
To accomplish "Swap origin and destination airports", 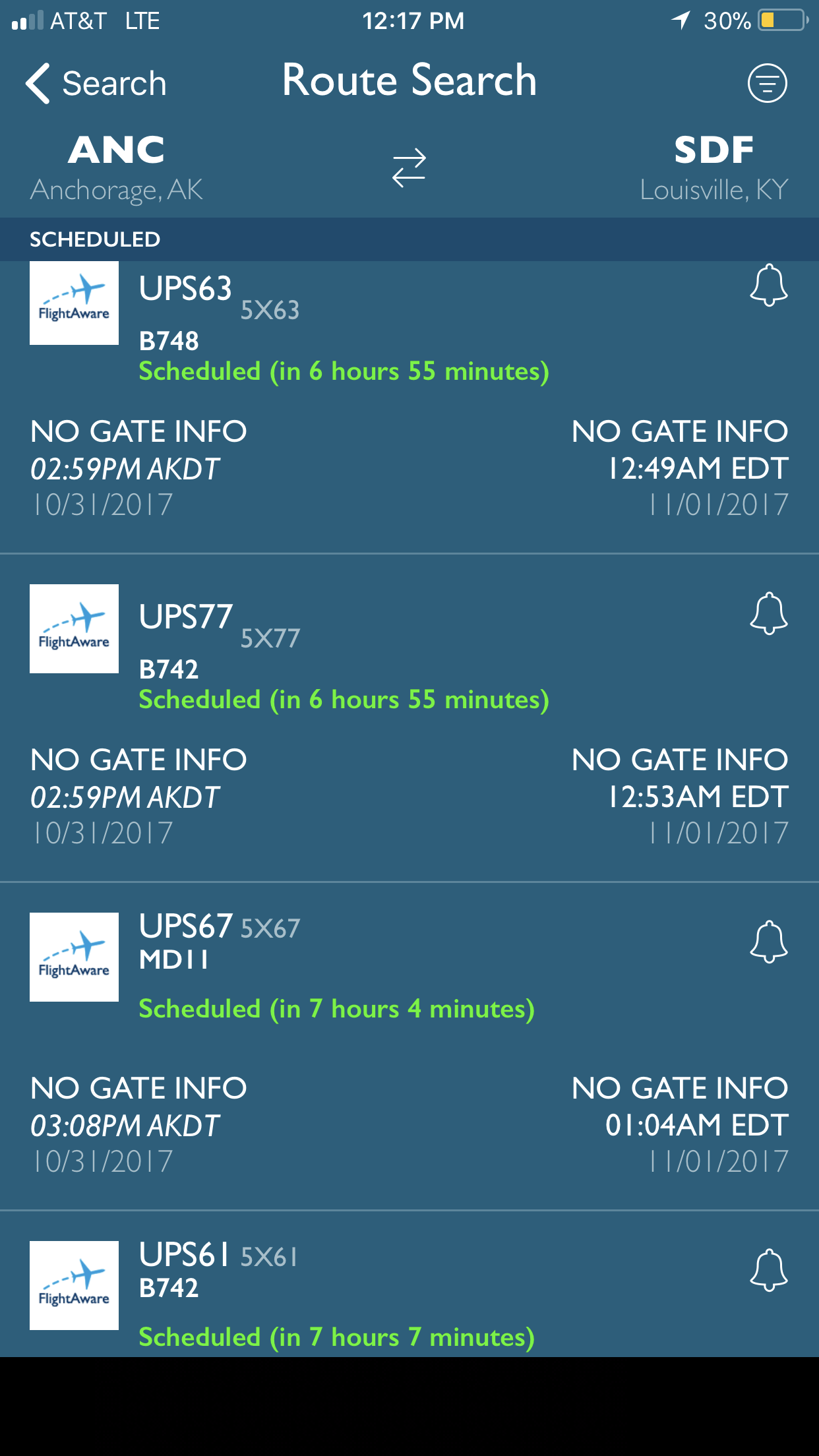I will [x=409, y=167].
